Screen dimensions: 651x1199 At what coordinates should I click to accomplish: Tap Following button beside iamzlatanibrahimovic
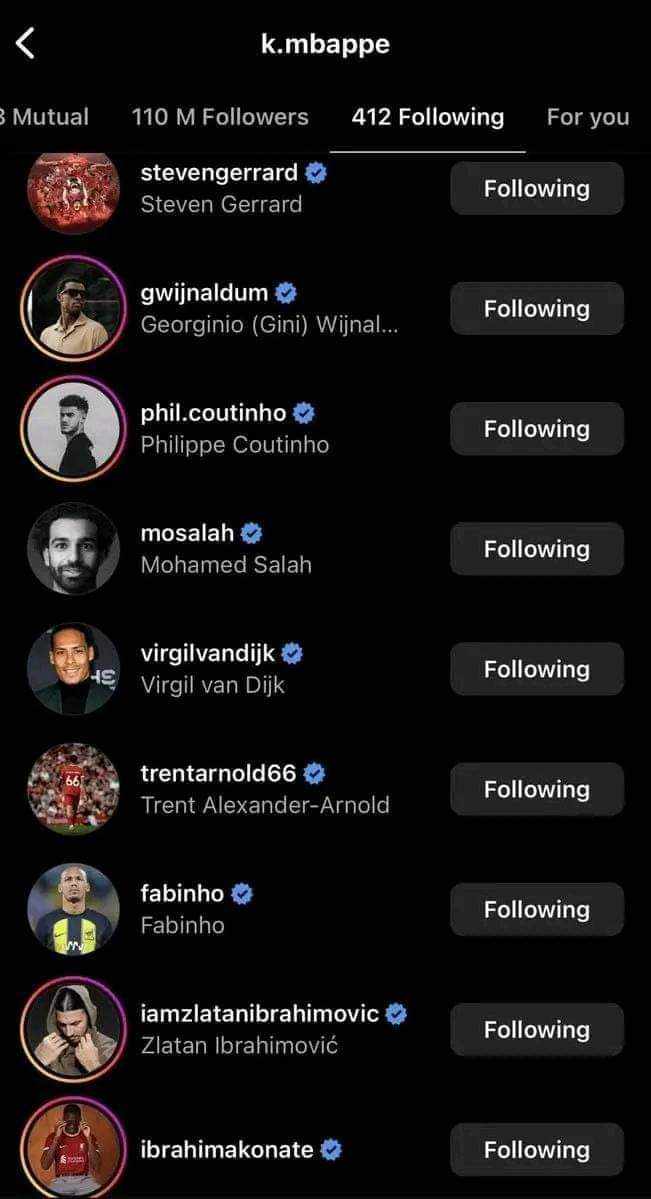536,1029
